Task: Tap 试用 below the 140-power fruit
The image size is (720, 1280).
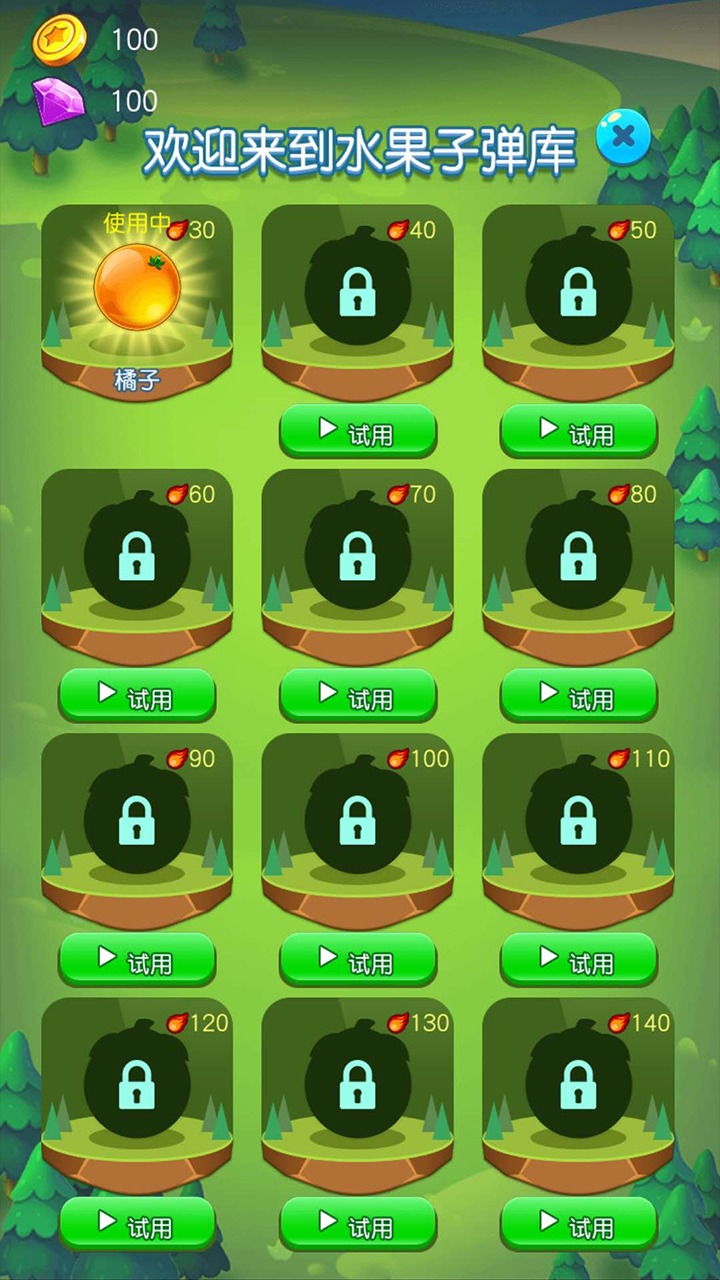Action: tap(579, 1224)
